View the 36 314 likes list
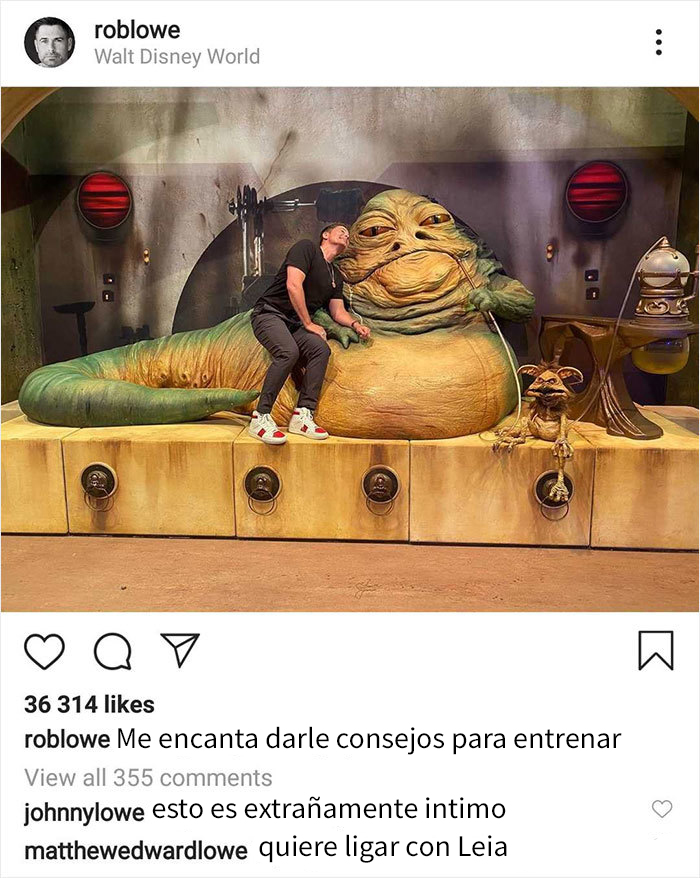700x878 pixels. coord(89,704)
